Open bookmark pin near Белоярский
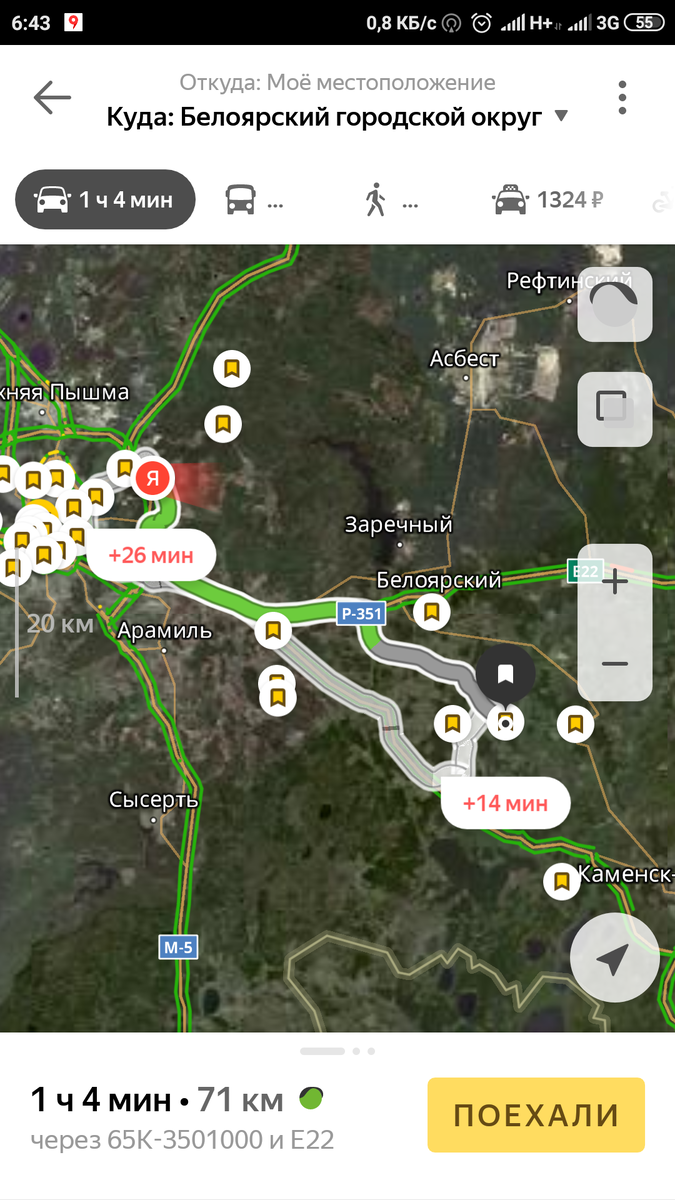 click(432, 611)
